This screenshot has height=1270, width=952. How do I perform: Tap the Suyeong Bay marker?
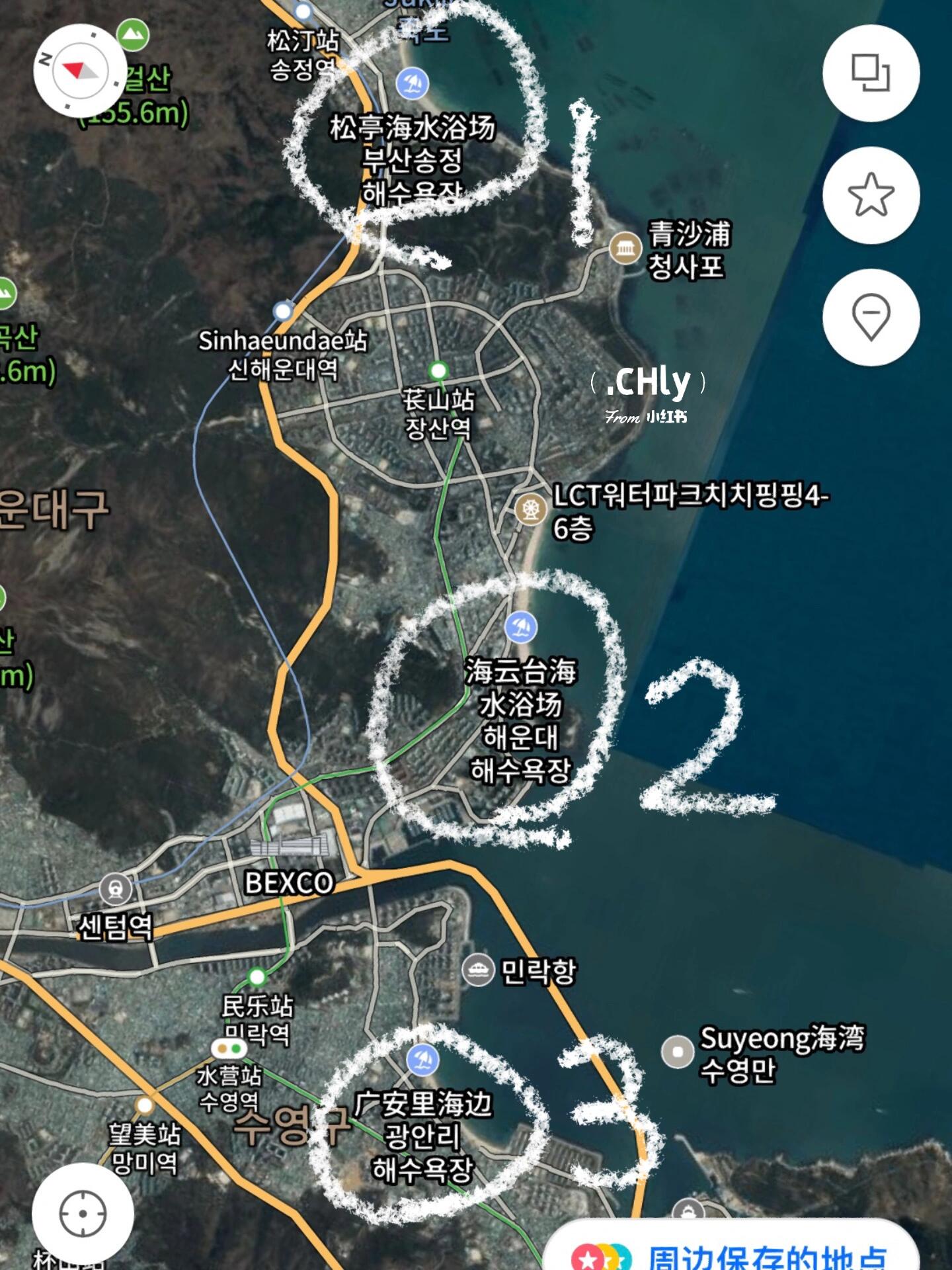click(677, 1052)
